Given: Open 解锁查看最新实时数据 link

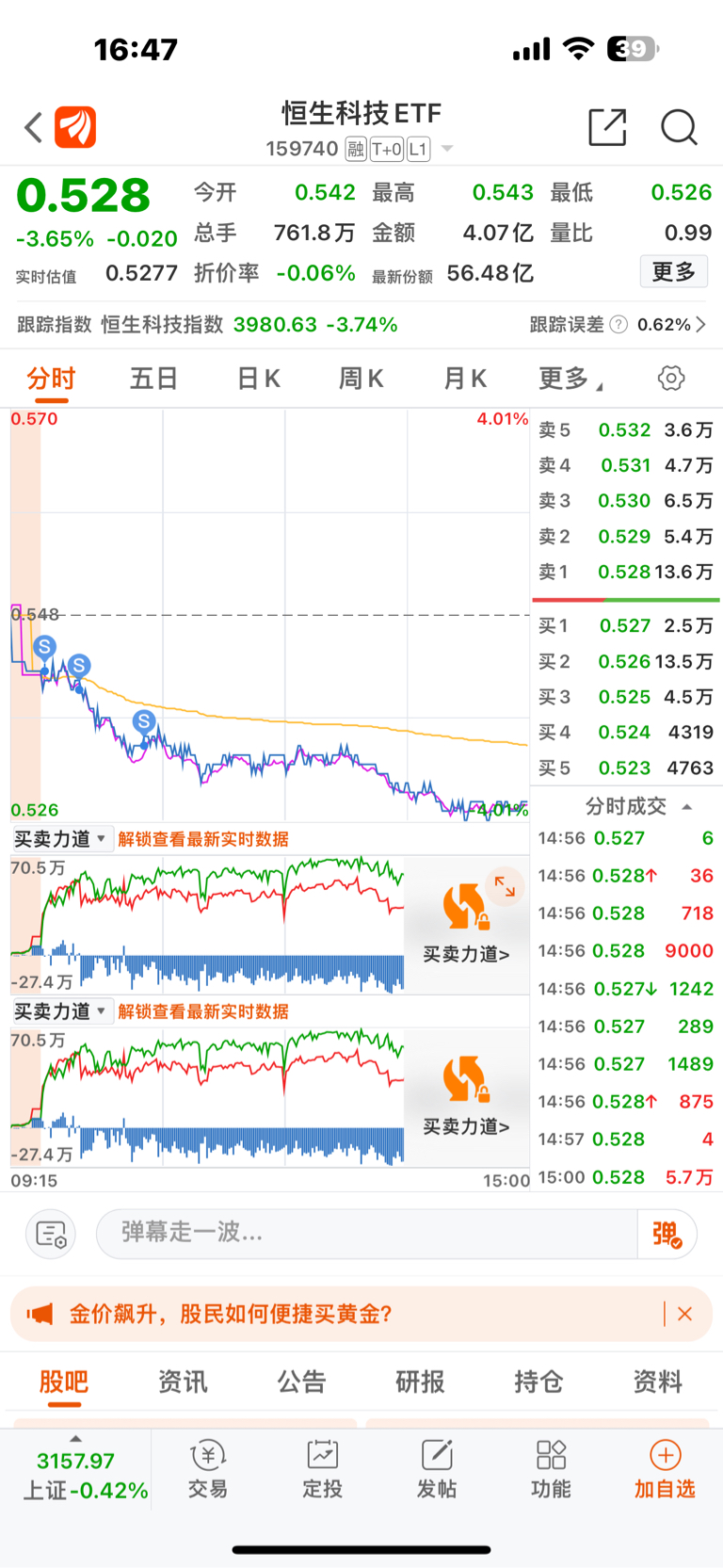Looking at the screenshot, I should pyautogui.click(x=203, y=838).
